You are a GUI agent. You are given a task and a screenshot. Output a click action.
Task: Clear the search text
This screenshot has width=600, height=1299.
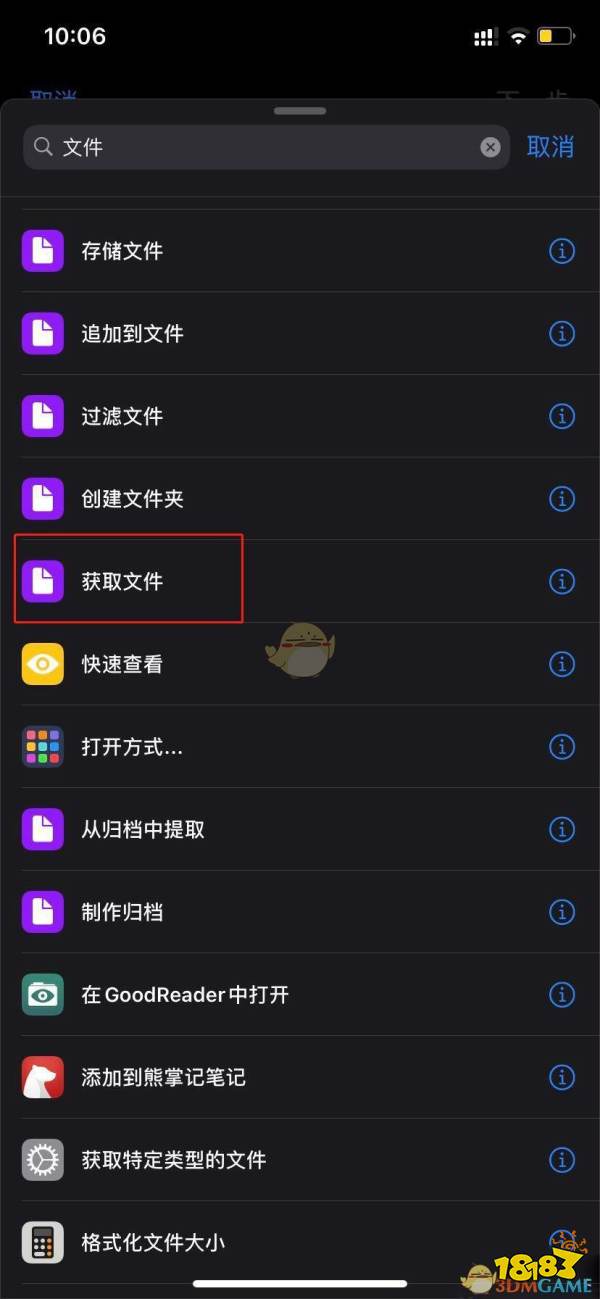coord(490,147)
